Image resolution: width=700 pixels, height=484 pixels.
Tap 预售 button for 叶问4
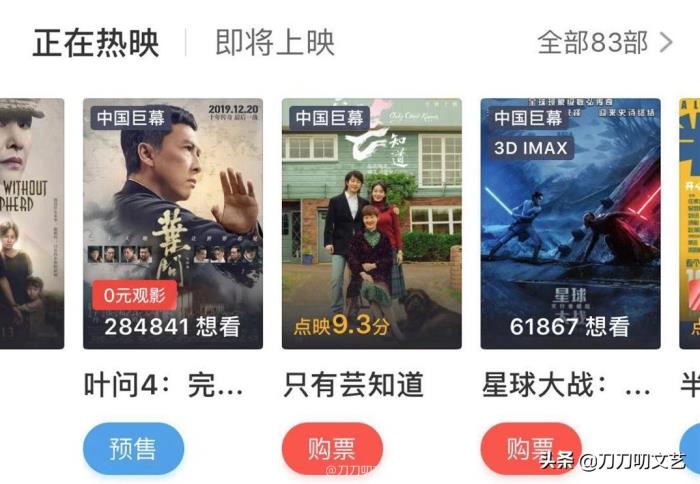pyautogui.click(x=133, y=447)
